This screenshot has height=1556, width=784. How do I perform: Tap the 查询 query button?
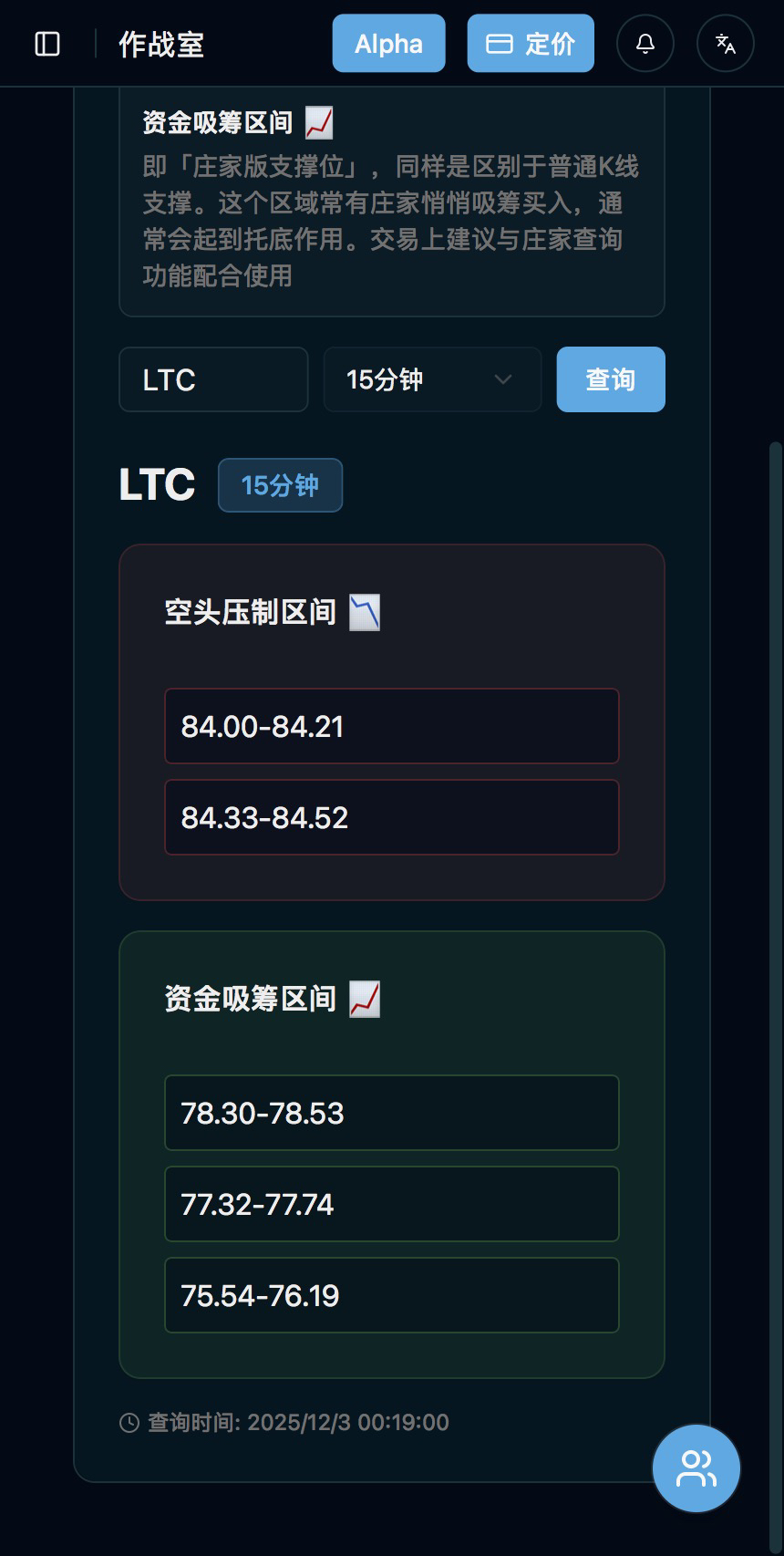(x=611, y=379)
